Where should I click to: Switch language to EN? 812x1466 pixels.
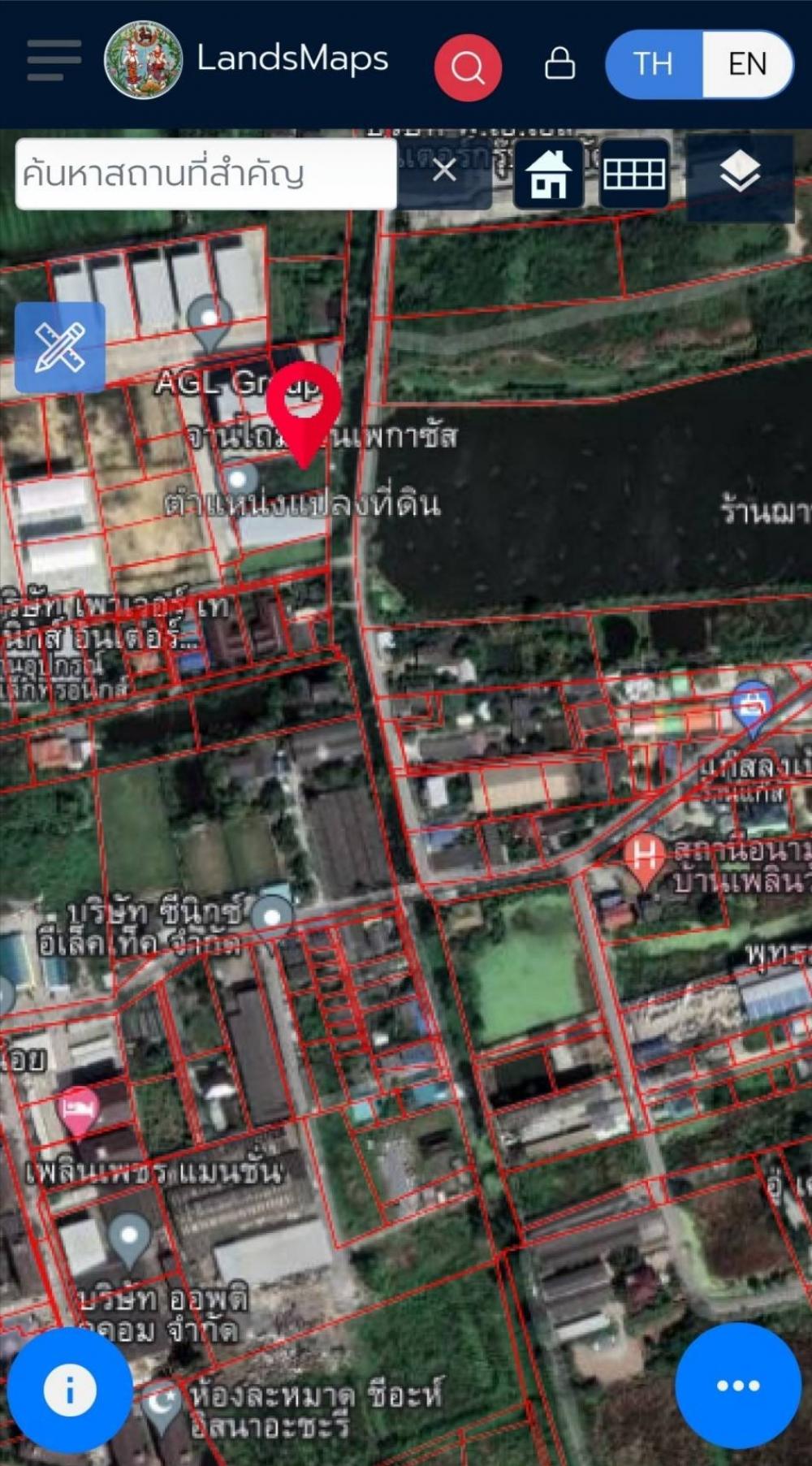coord(748,64)
